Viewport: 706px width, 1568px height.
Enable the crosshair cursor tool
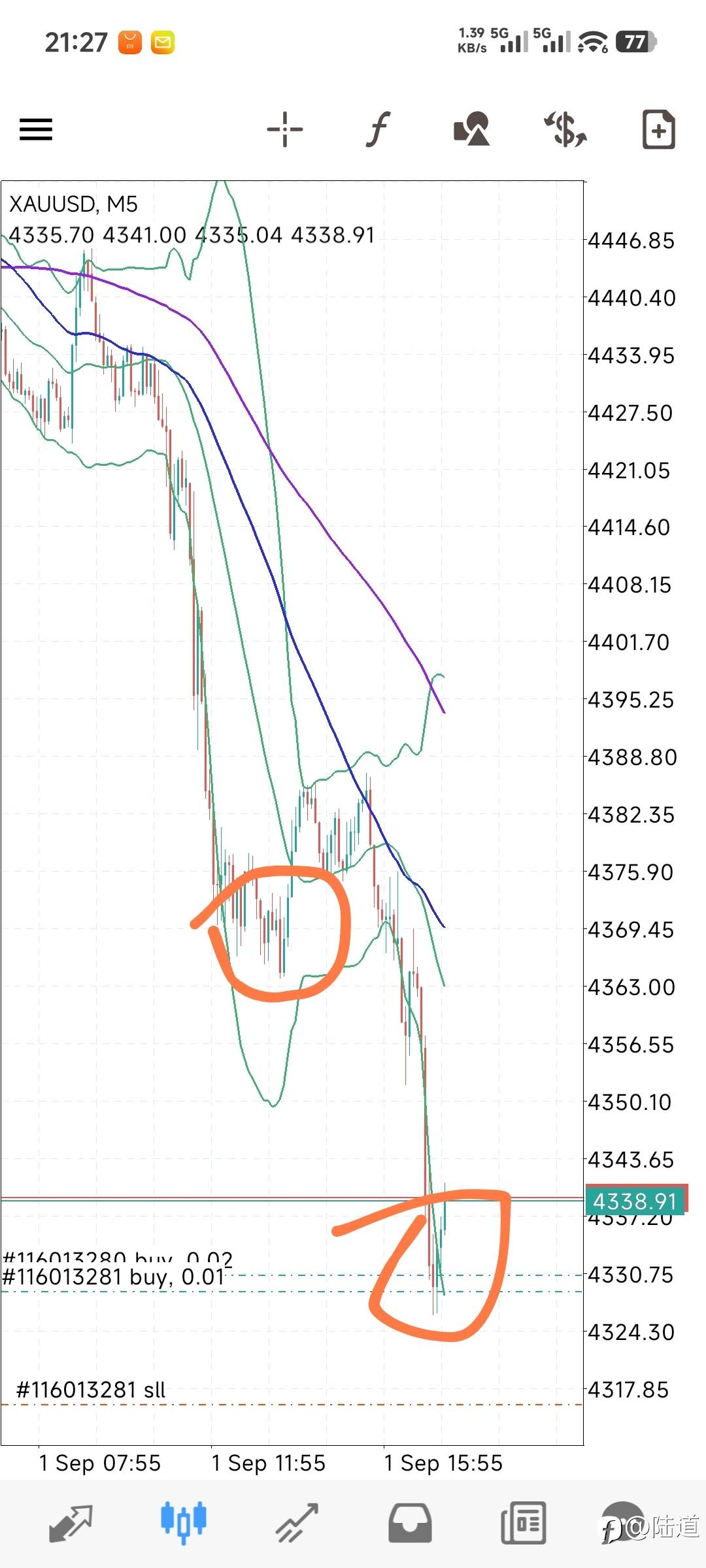pyautogui.click(x=285, y=129)
